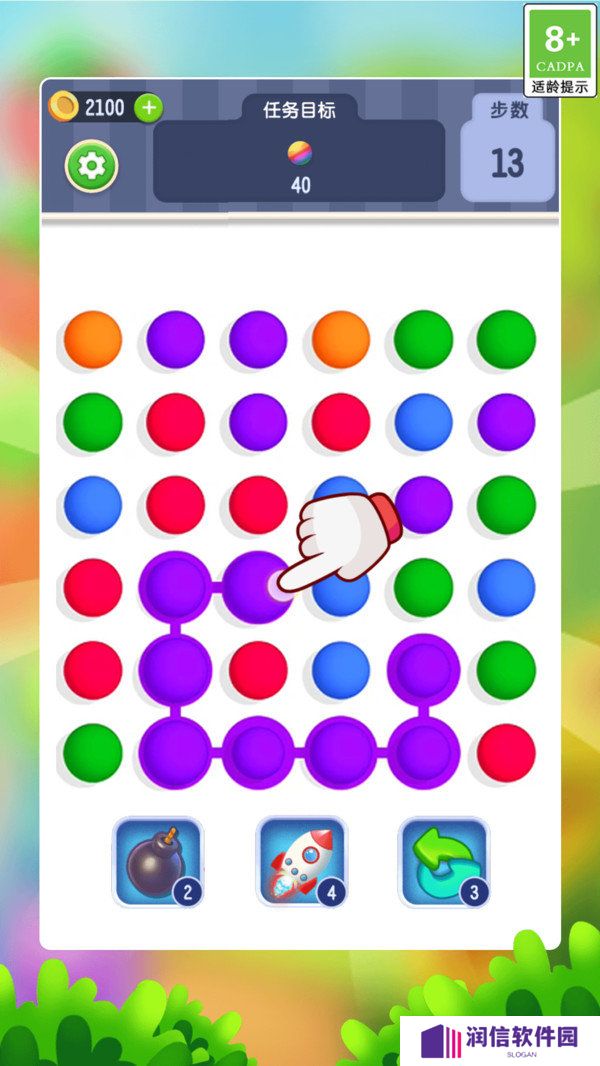Open the settings gear
Screen dimensions: 600x1066
92,166
